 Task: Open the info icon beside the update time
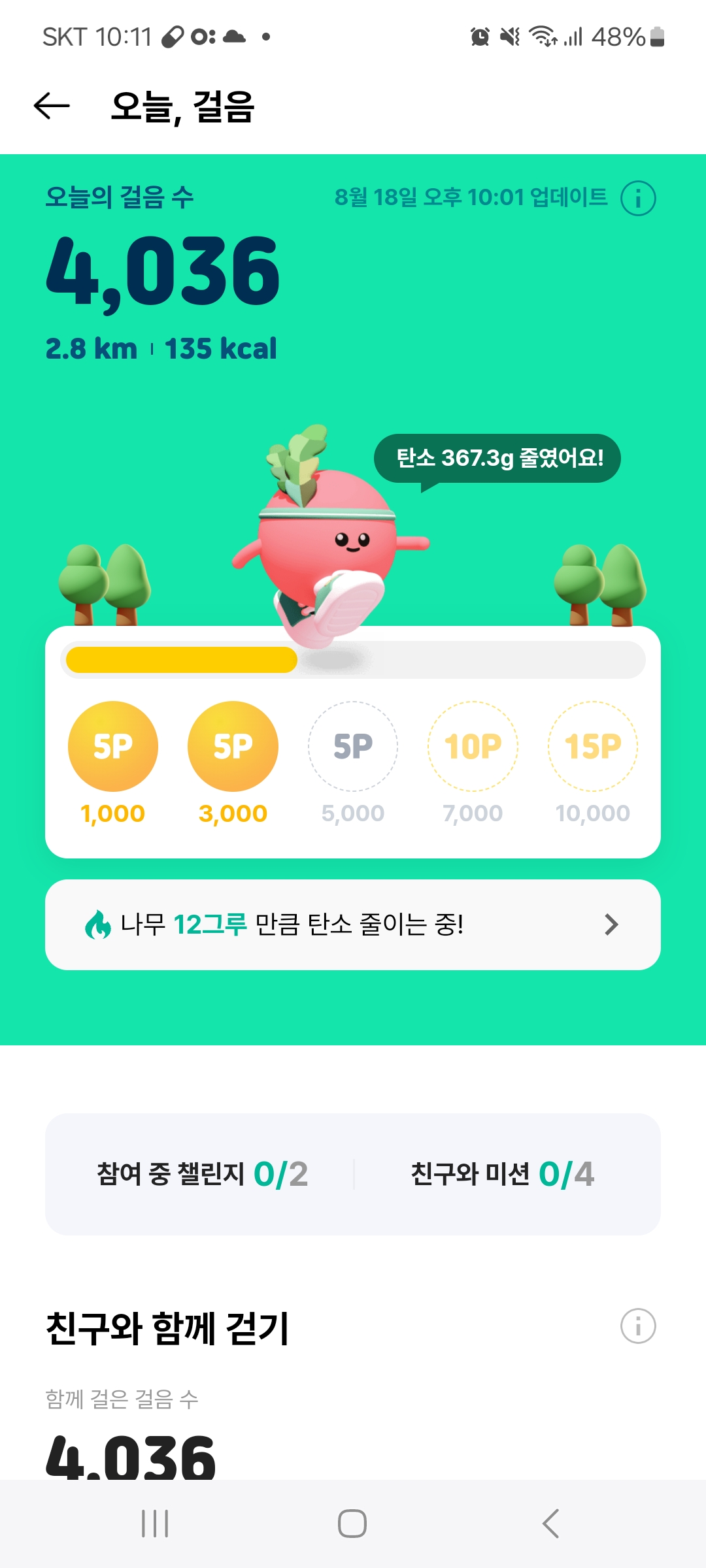(x=637, y=198)
